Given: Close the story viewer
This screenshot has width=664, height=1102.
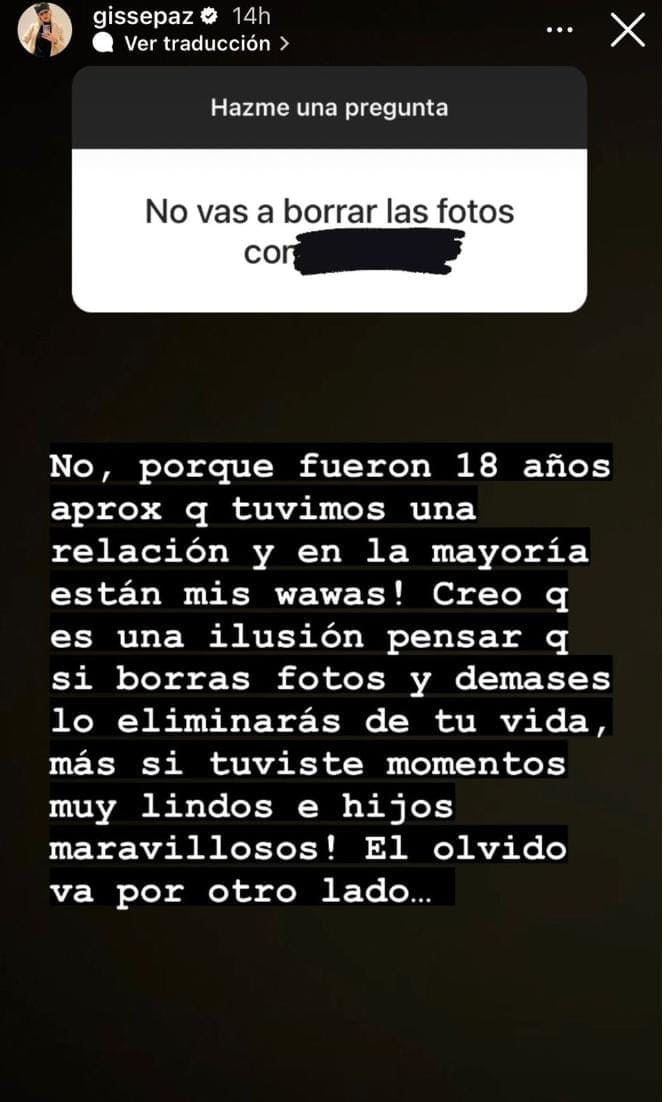Looking at the screenshot, I should coord(627,30).
